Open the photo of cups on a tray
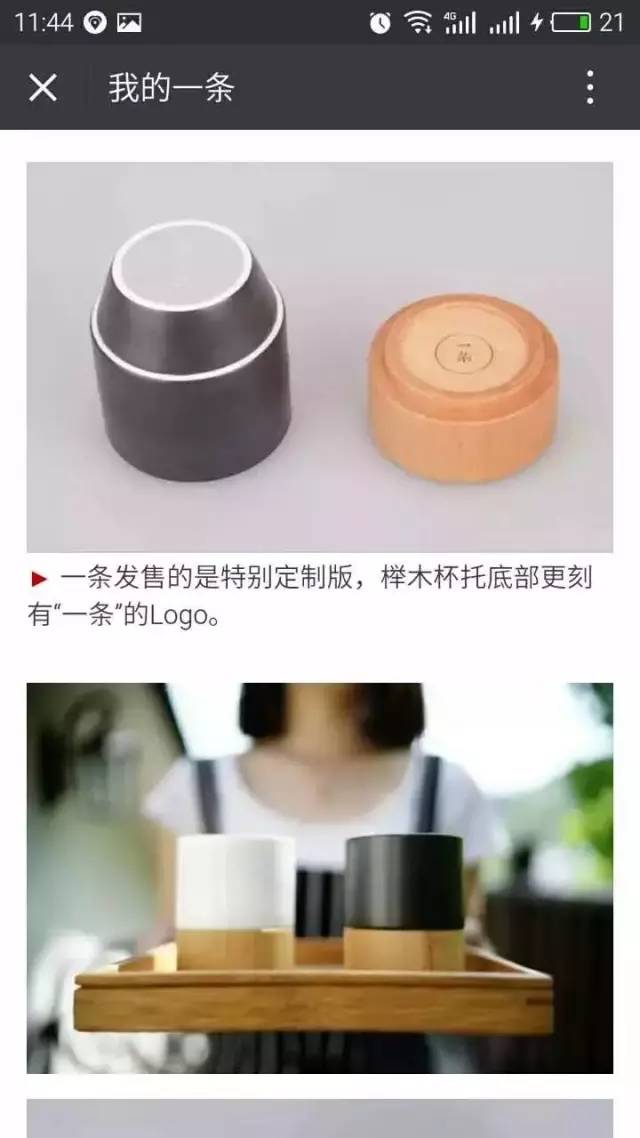The width and height of the screenshot is (640, 1138). (x=320, y=878)
